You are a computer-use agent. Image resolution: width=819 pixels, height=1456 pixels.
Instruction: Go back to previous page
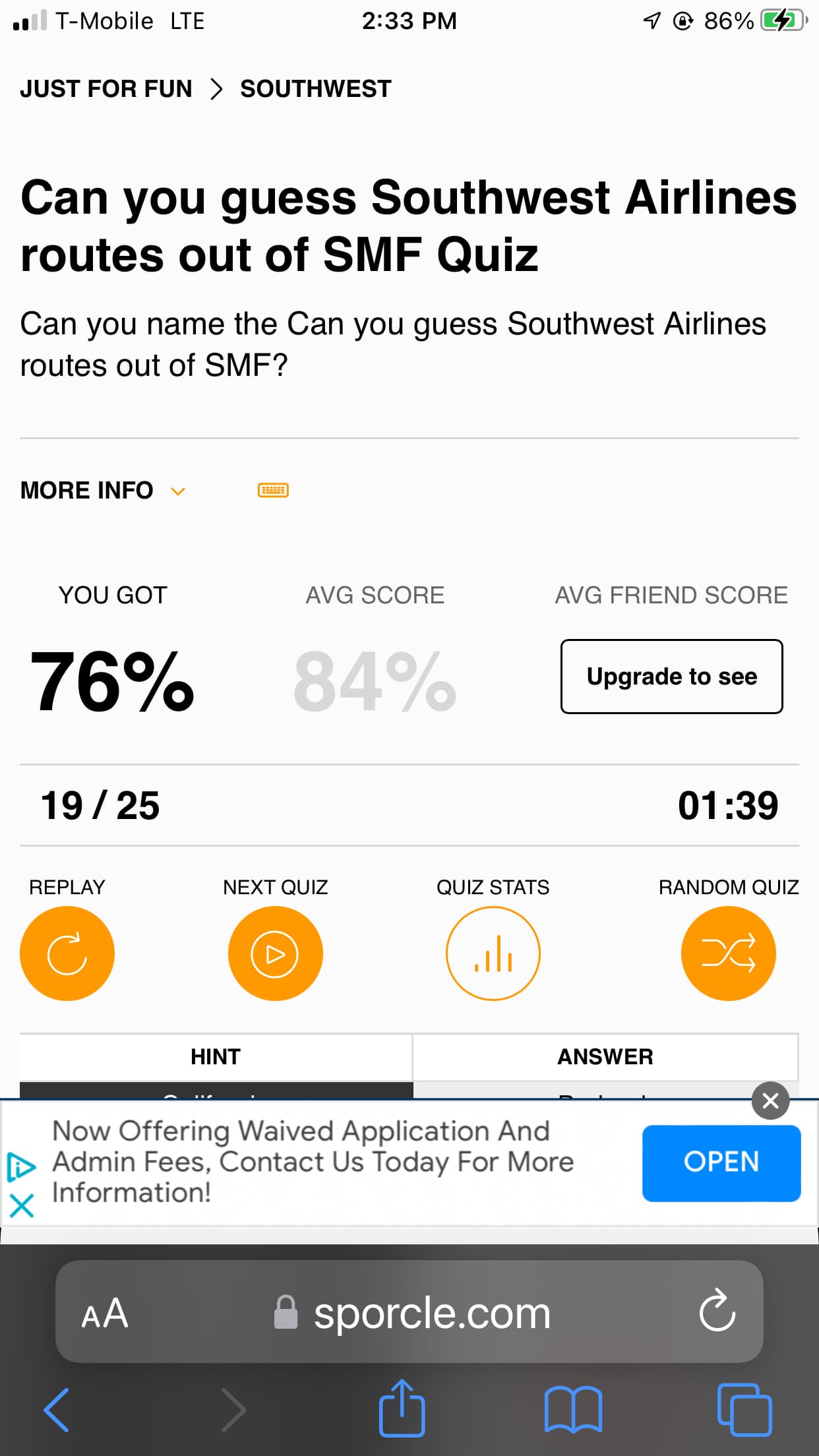(57, 1410)
